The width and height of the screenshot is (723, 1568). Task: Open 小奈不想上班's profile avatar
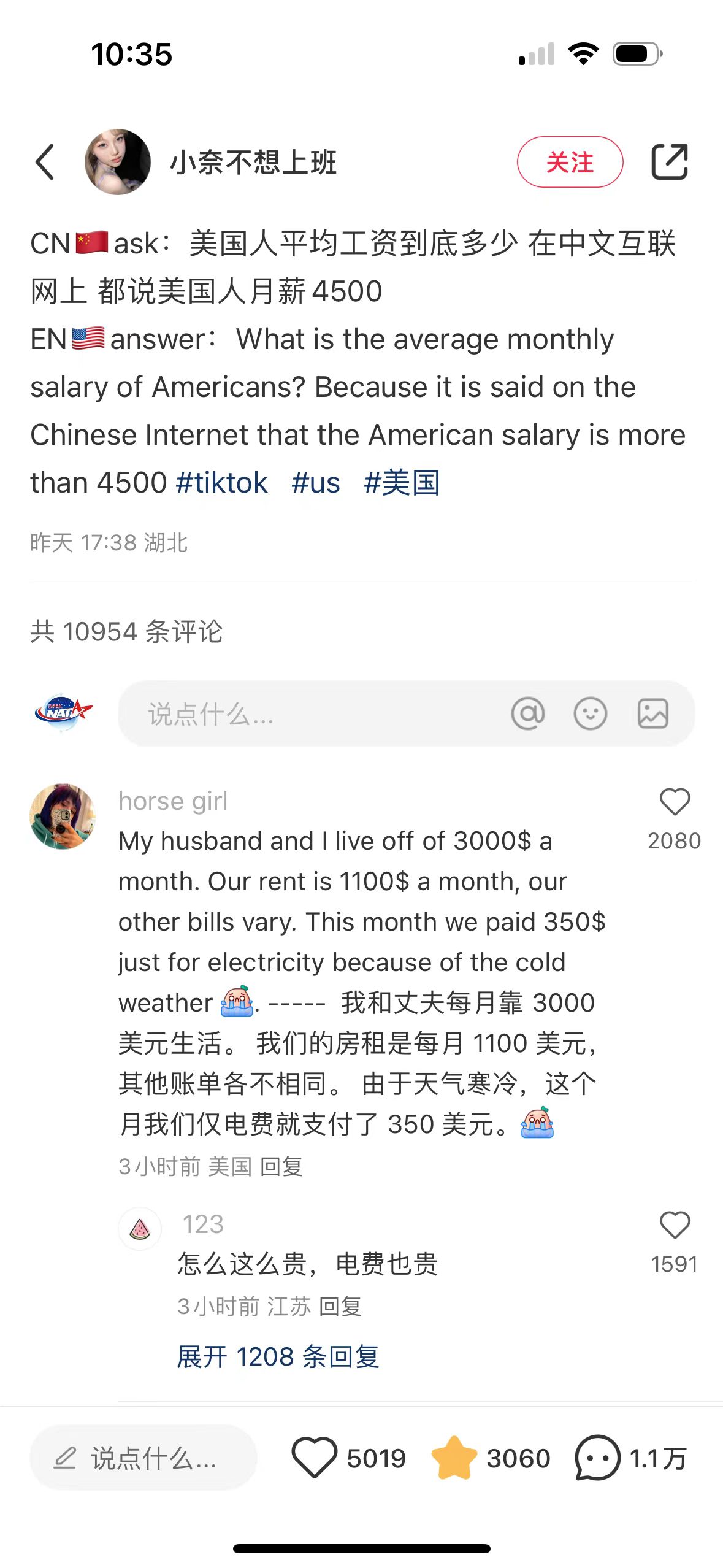(118, 163)
